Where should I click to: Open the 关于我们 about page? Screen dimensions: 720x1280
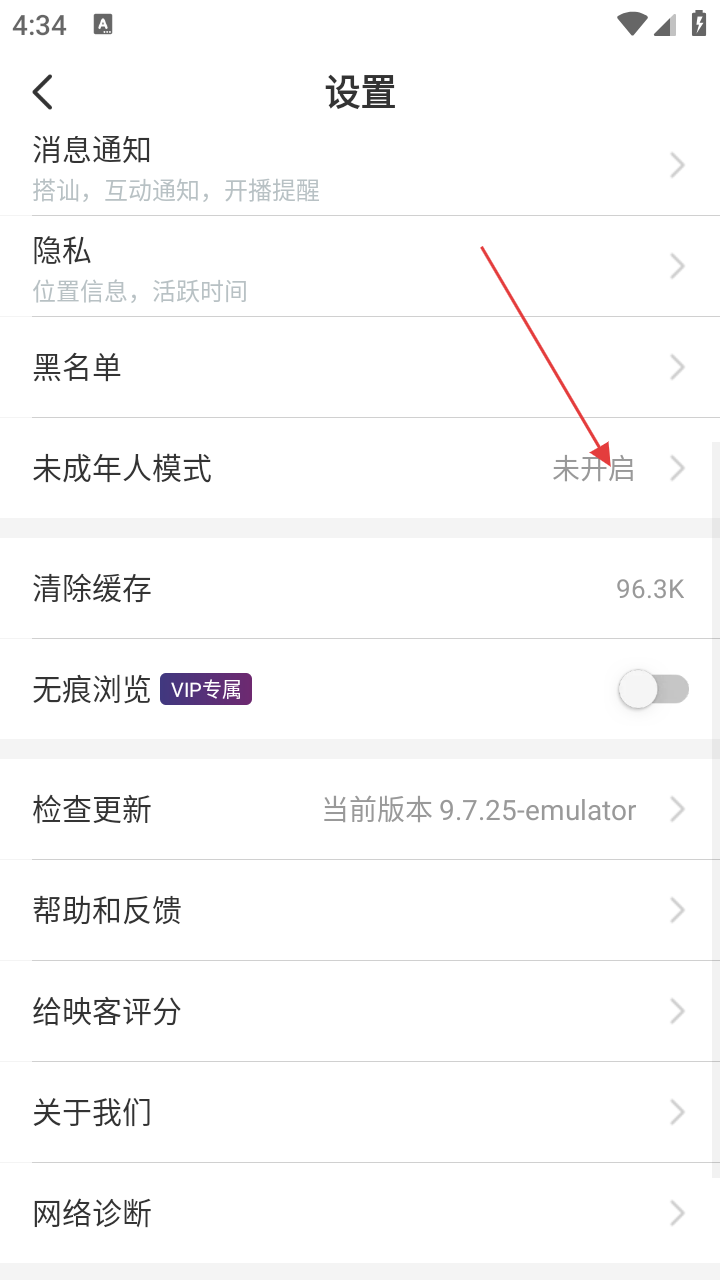click(x=360, y=1113)
